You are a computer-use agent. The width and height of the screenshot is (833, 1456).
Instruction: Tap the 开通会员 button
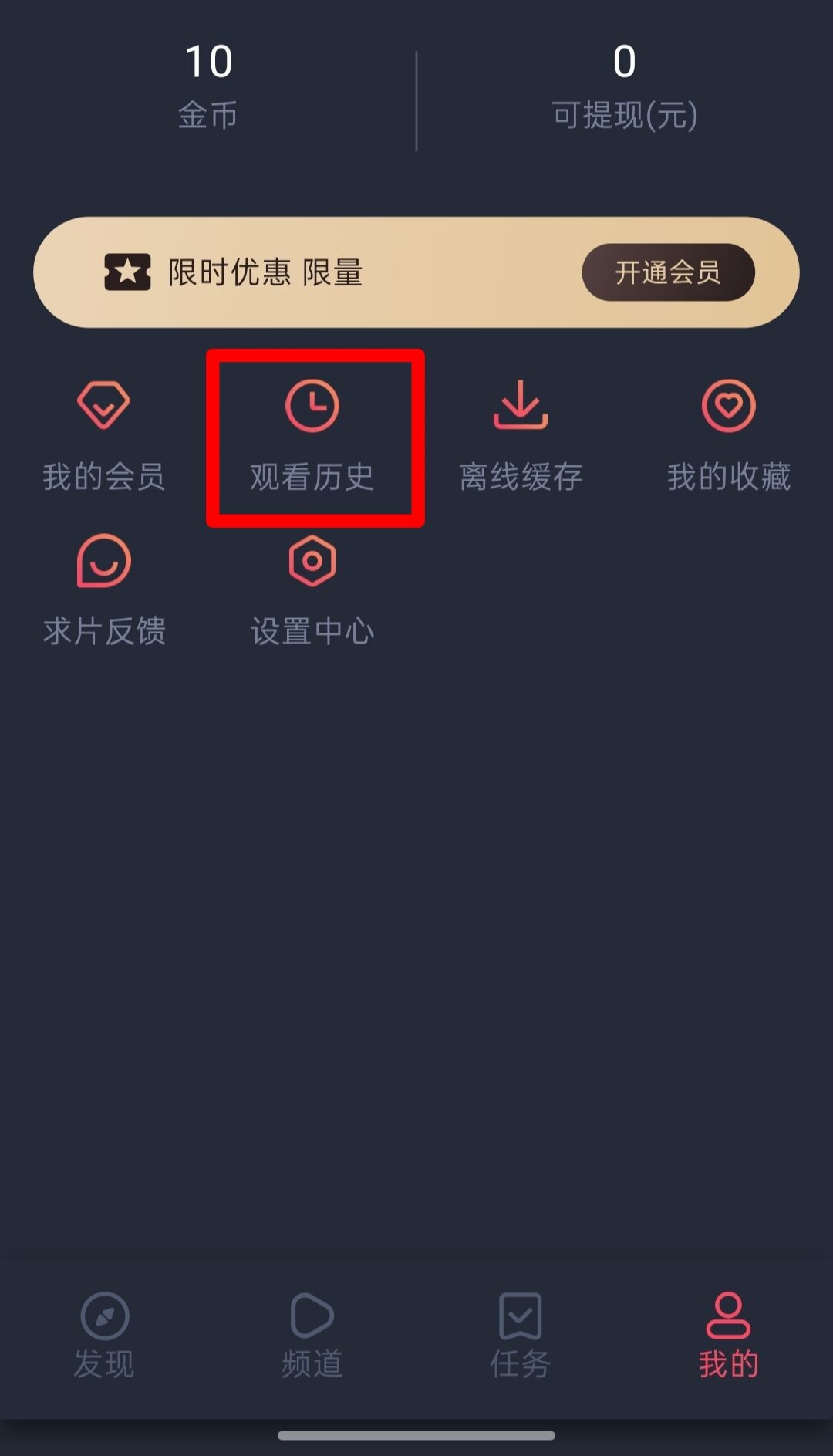click(x=668, y=272)
